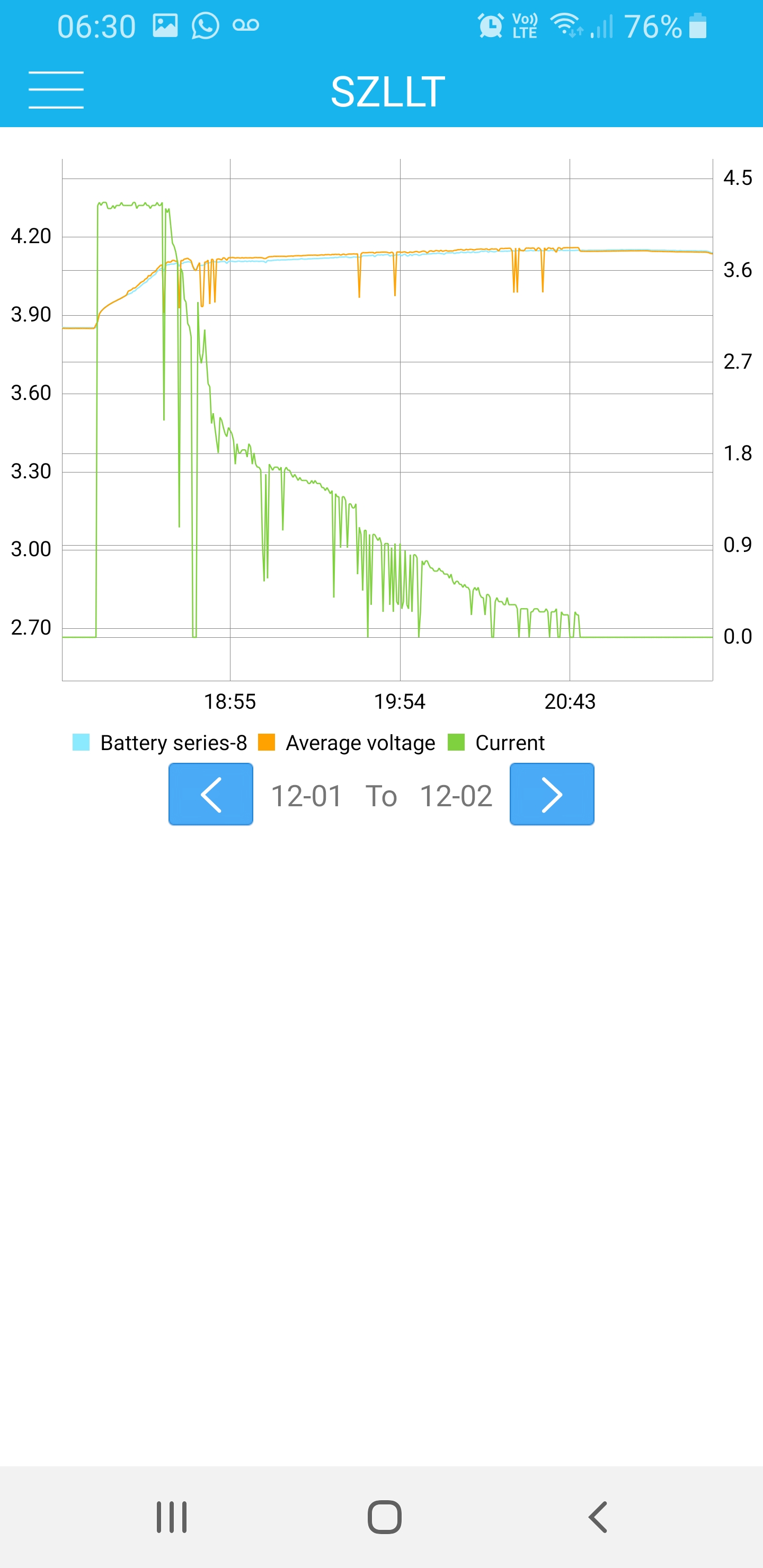This screenshot has width=763, height=1568.
Task: Toggle the Average voltage legend item
Action: [347, 743]
